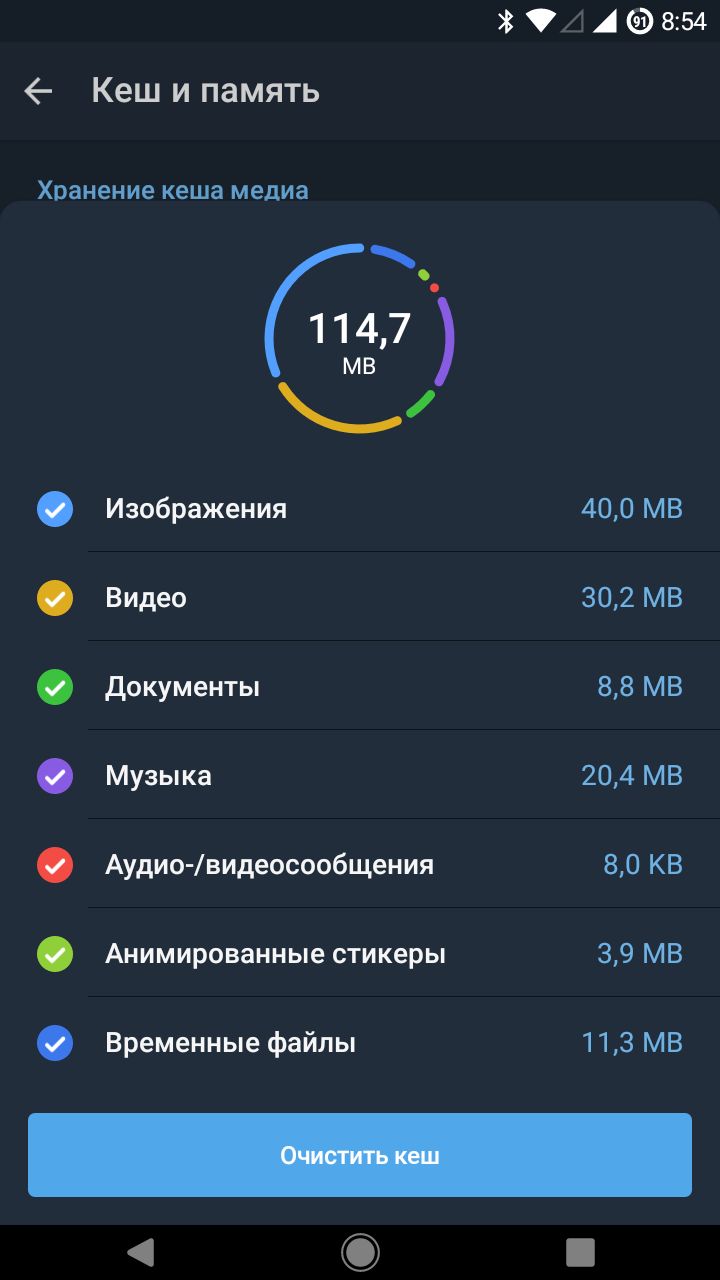Image resolution: width=720 pixels, height=1280 pixels.
Task: Go back from Кеш и память
Action: click(38, 91)
